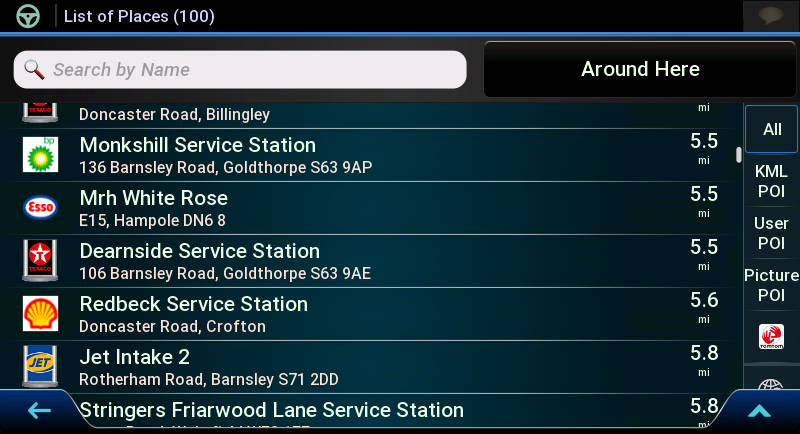This screenshot has height=434, width=800.
Task: Open Jet Intake 2 on Rotherham Road
Action: 370,367
